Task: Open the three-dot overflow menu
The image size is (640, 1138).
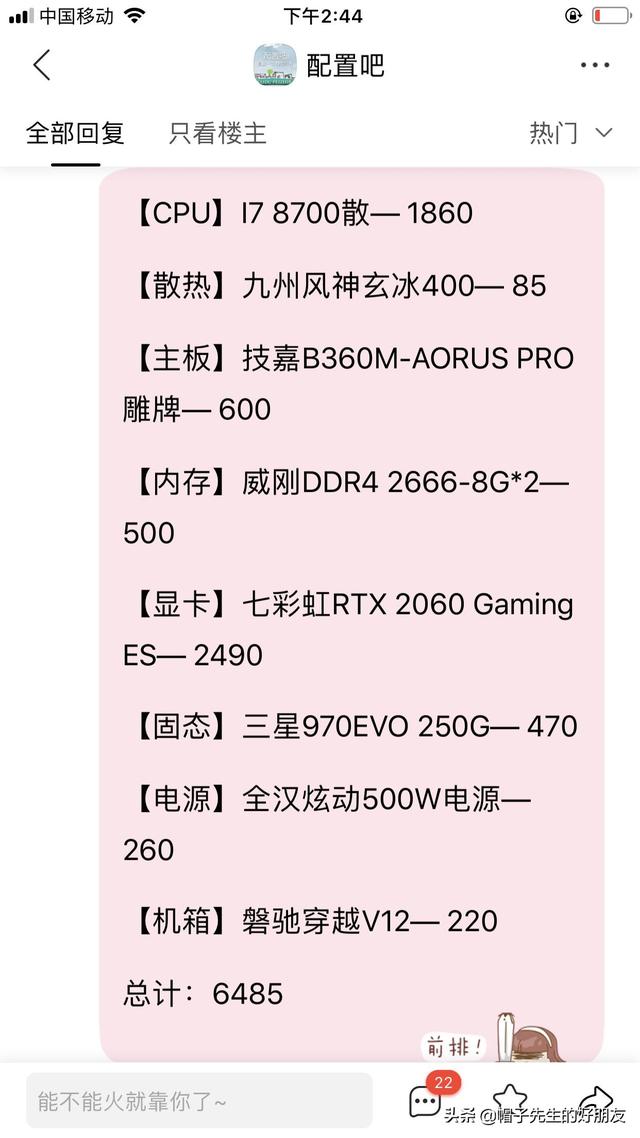Action: pos(594,66)
